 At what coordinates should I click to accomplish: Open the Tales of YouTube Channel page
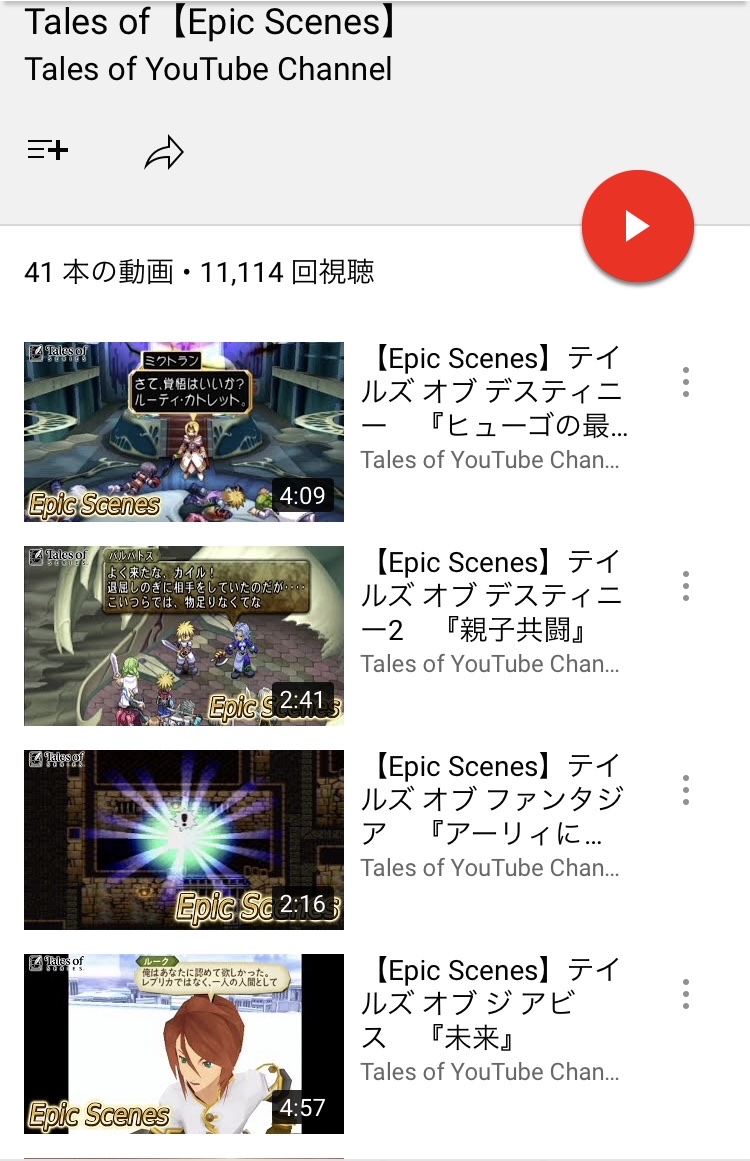coord(208,69)
